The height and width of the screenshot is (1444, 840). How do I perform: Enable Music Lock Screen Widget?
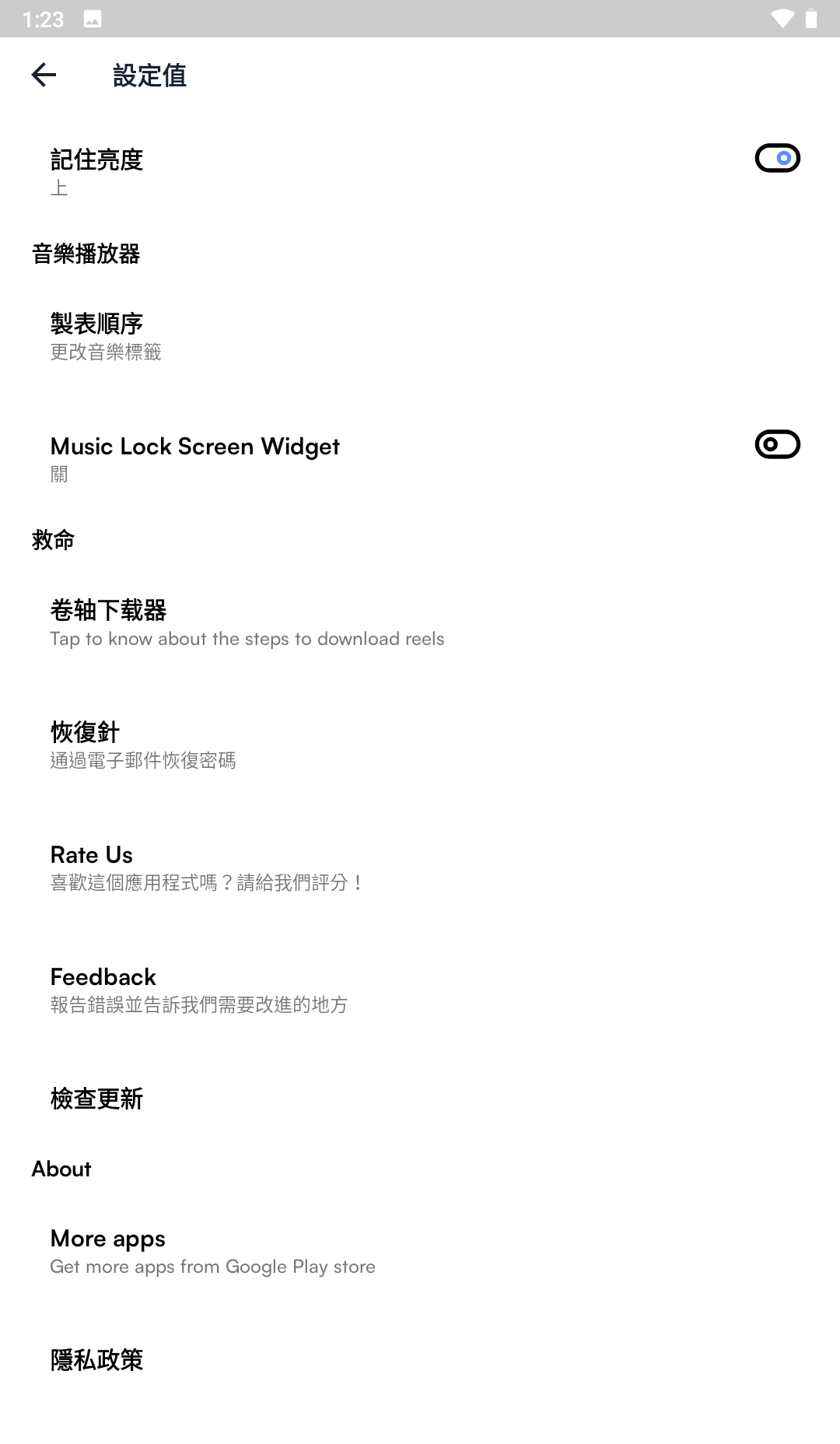(x=777, y=445)
